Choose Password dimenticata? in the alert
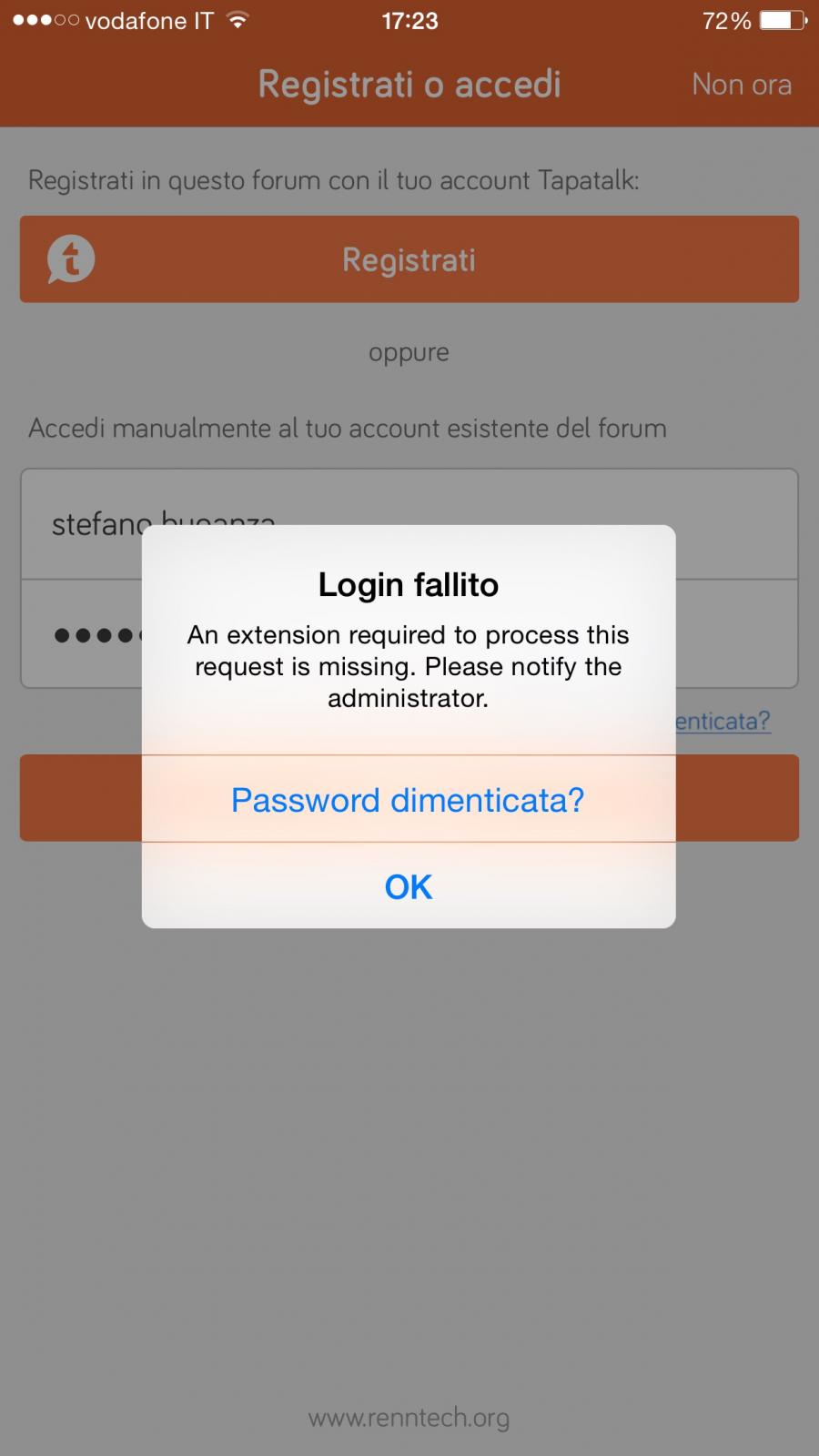Screen dimensions: 819x1456 coord(408,800)
